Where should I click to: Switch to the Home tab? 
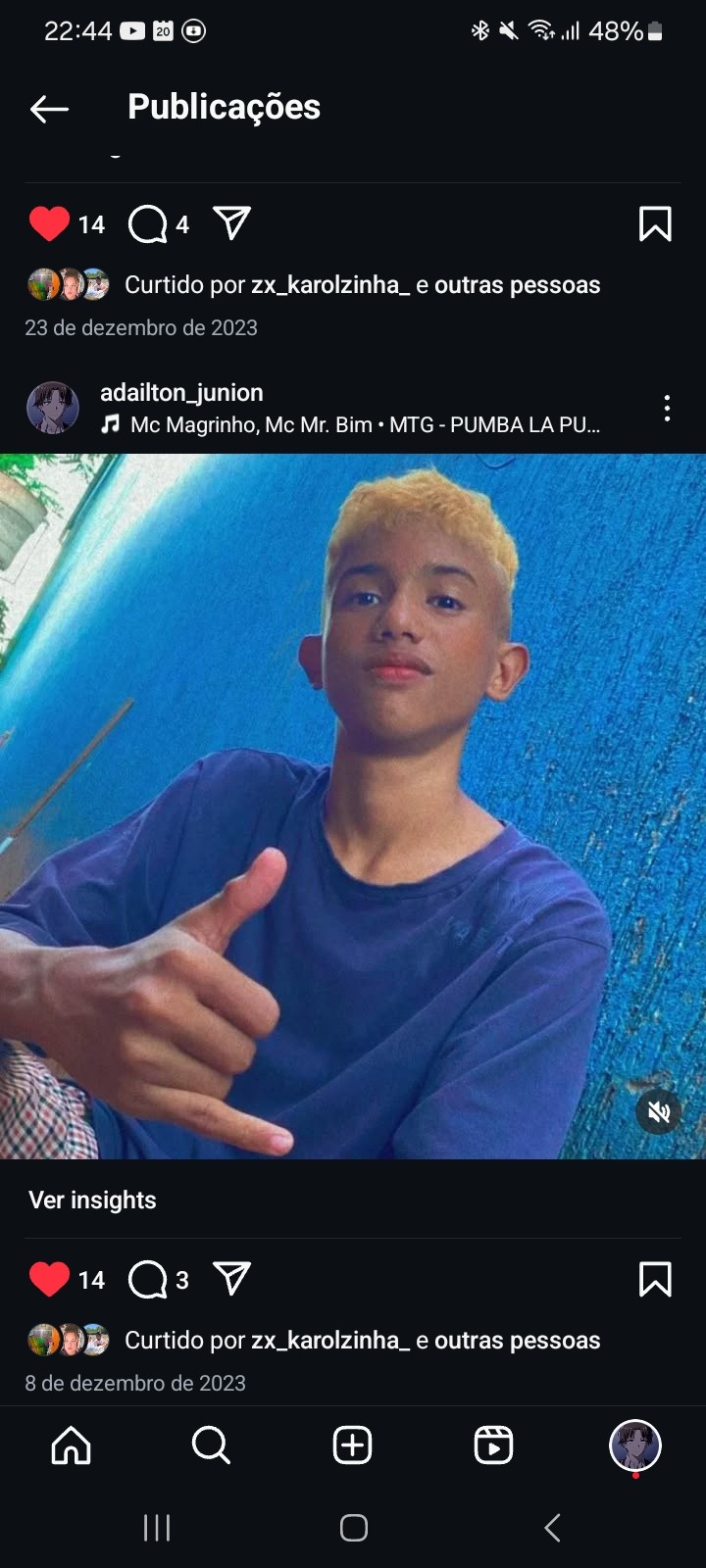[x=71, y=1445]
